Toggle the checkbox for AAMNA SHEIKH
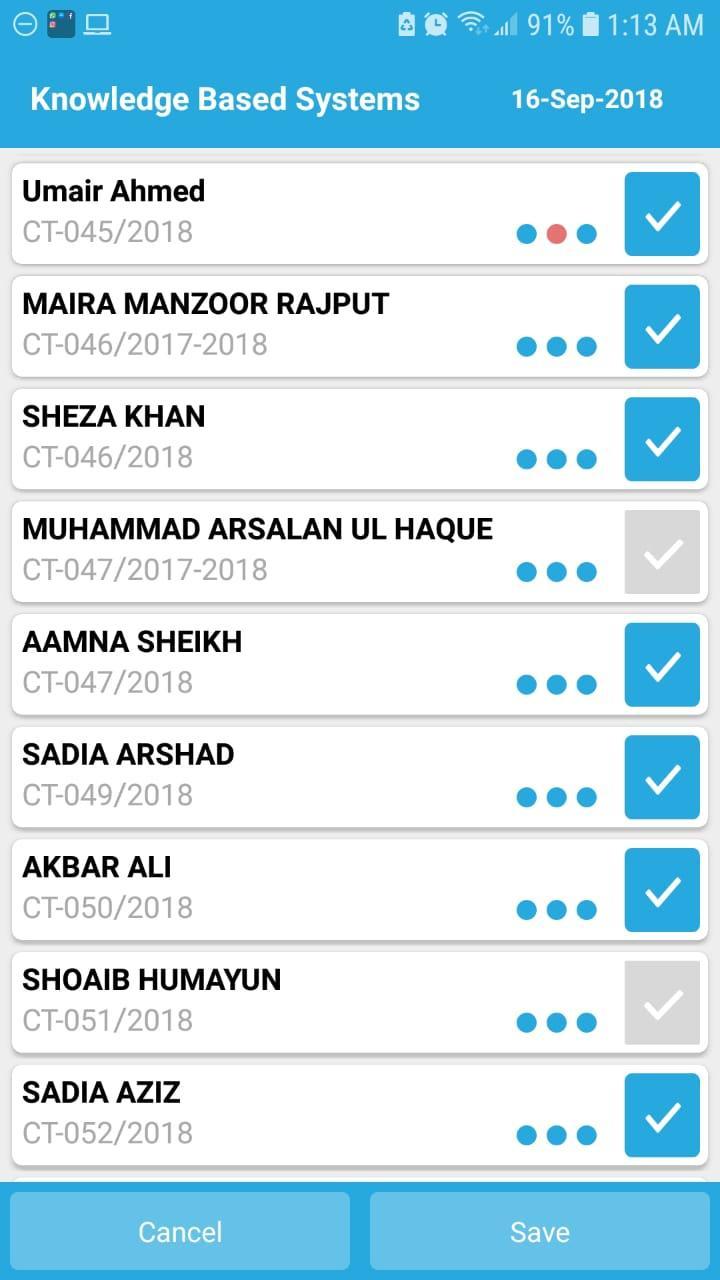Viewport: 720px width, 1280px height. click(662, 665)
